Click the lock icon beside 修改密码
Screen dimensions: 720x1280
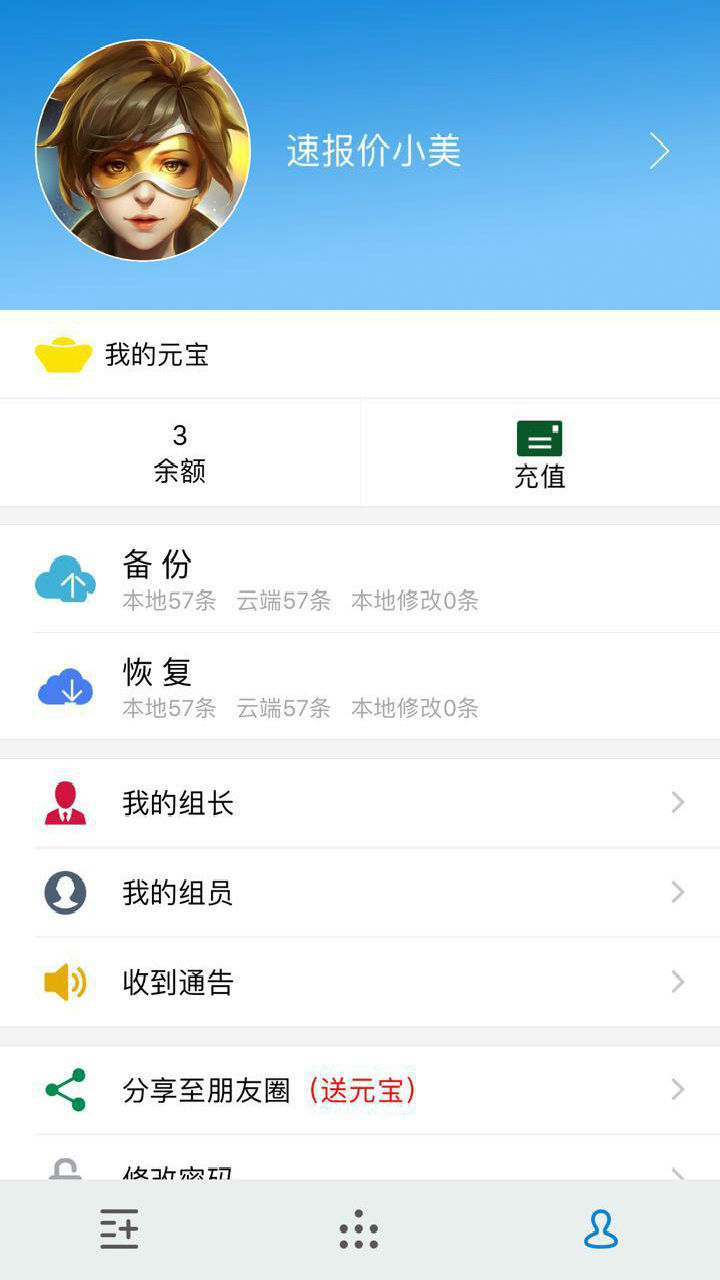(64, 1168)
